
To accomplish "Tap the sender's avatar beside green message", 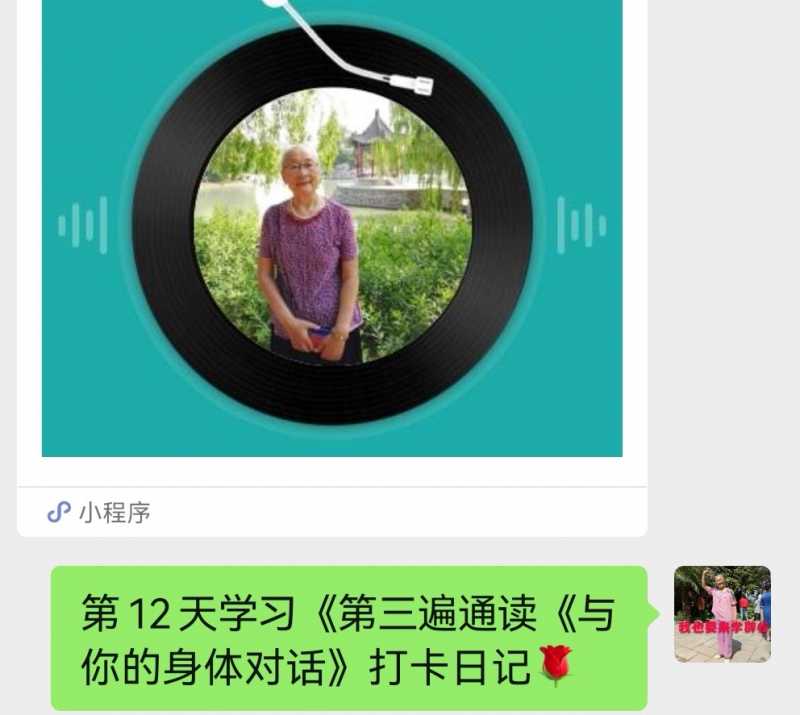I will 722,614.
